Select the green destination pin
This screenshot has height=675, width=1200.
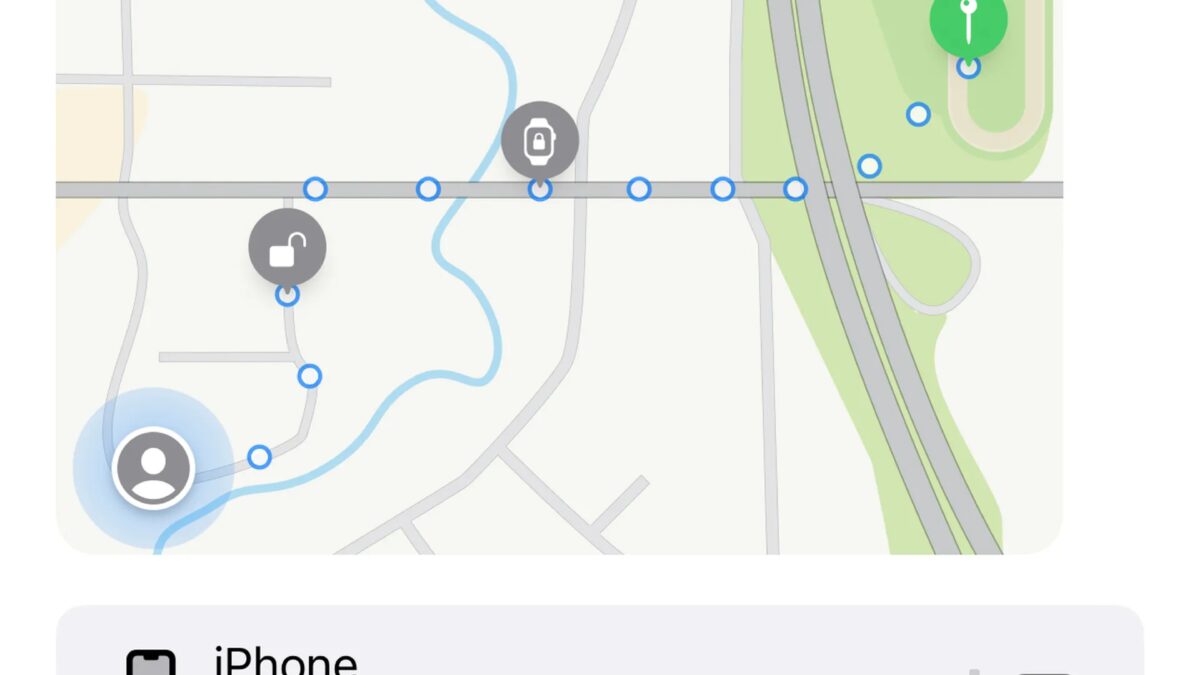click(x=967, y=20)
